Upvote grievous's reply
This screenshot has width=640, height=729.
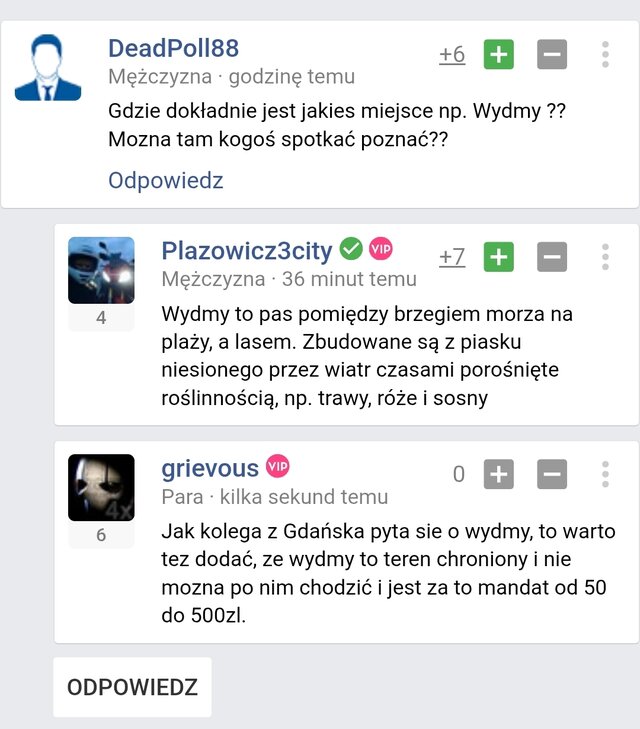pos(498,473)
